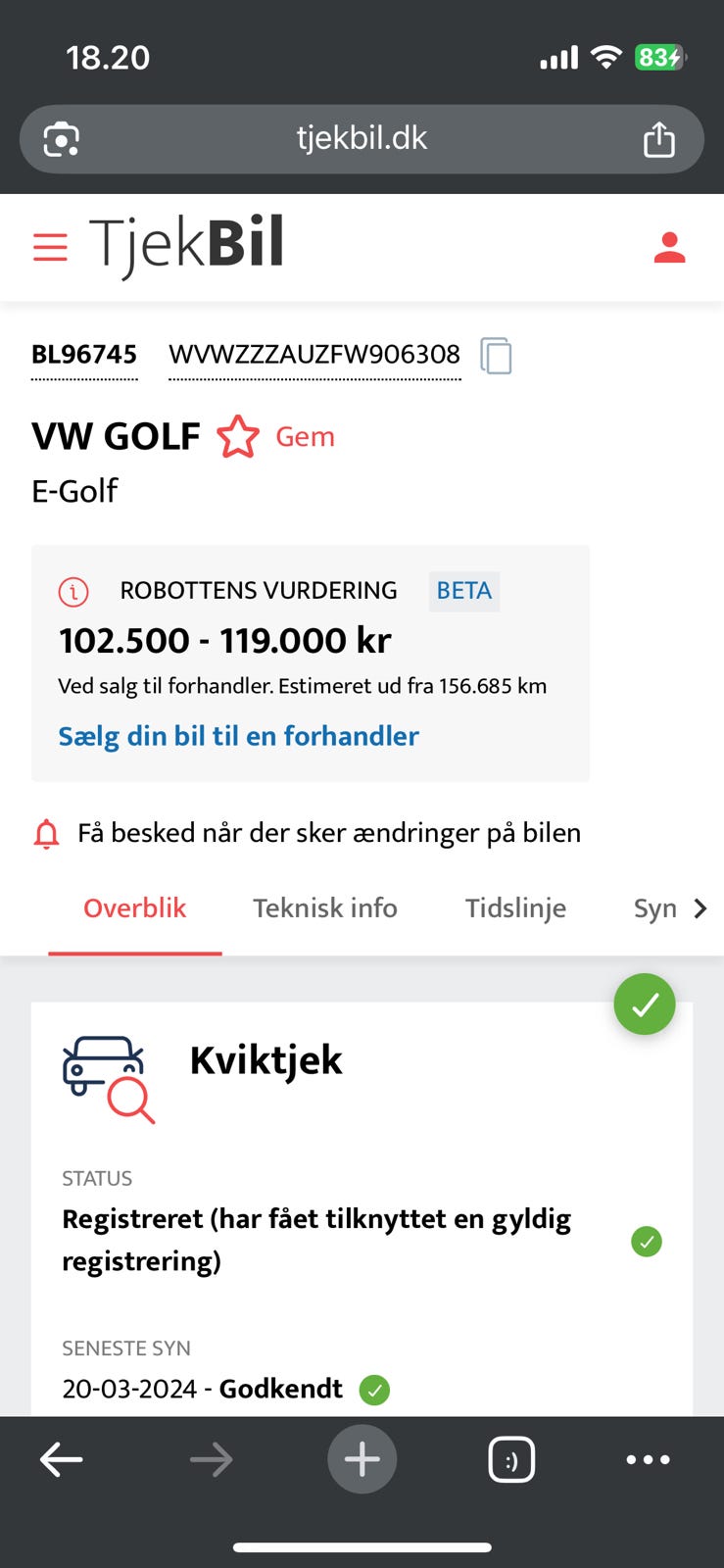
Task: Click the user account icon
Action: click(669, 246)
